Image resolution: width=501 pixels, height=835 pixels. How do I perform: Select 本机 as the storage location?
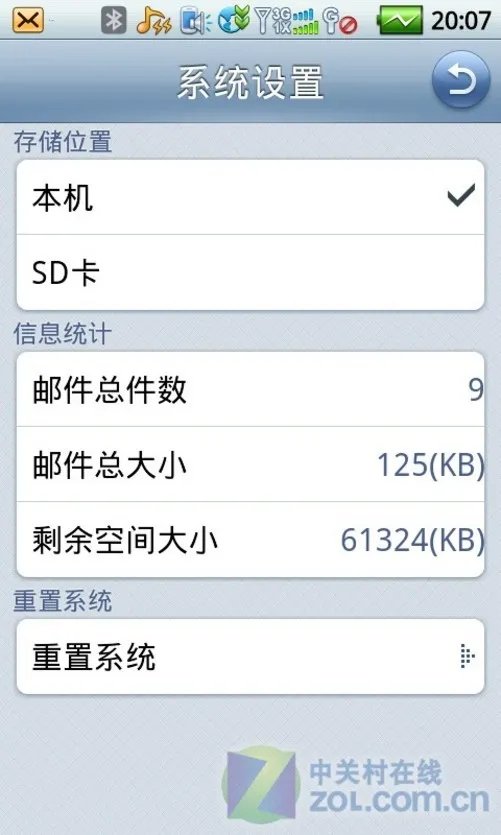(250, 197)
